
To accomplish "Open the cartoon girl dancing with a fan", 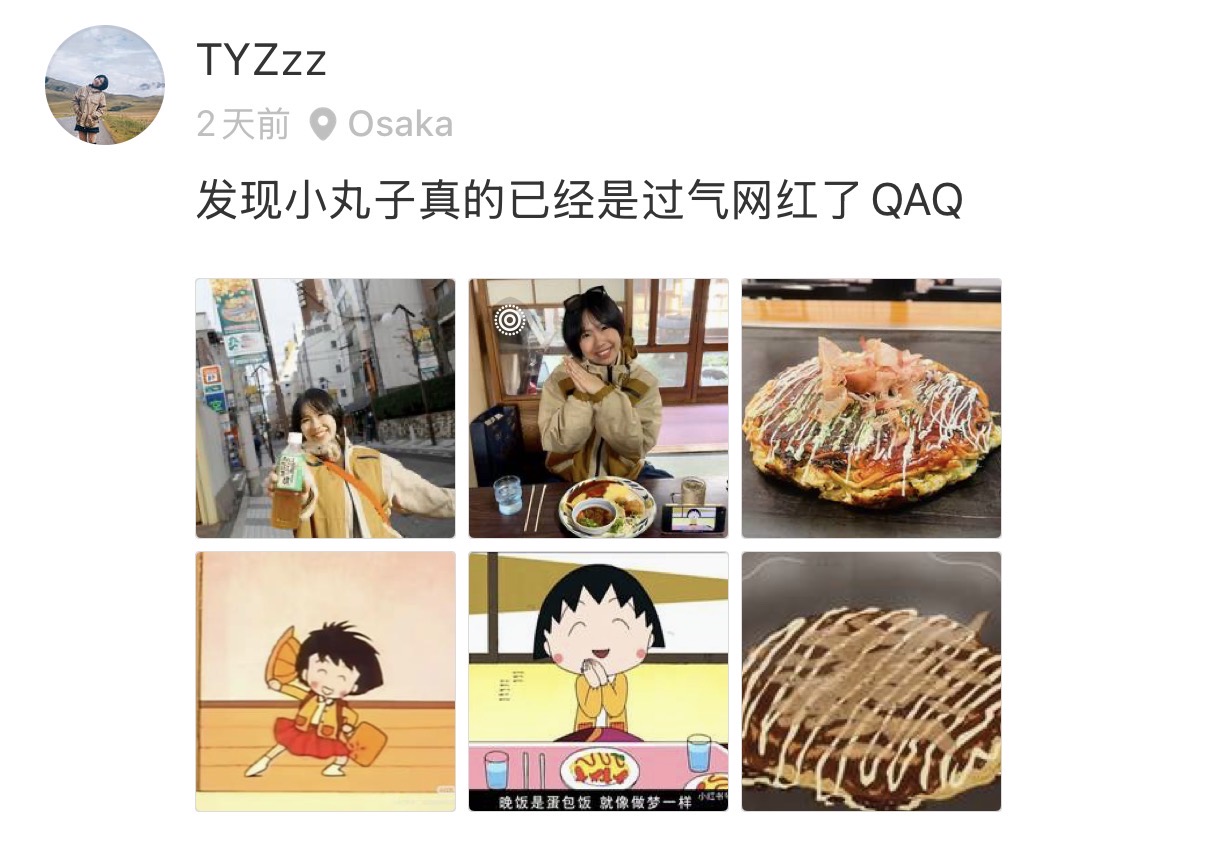I will pos(325,681).
